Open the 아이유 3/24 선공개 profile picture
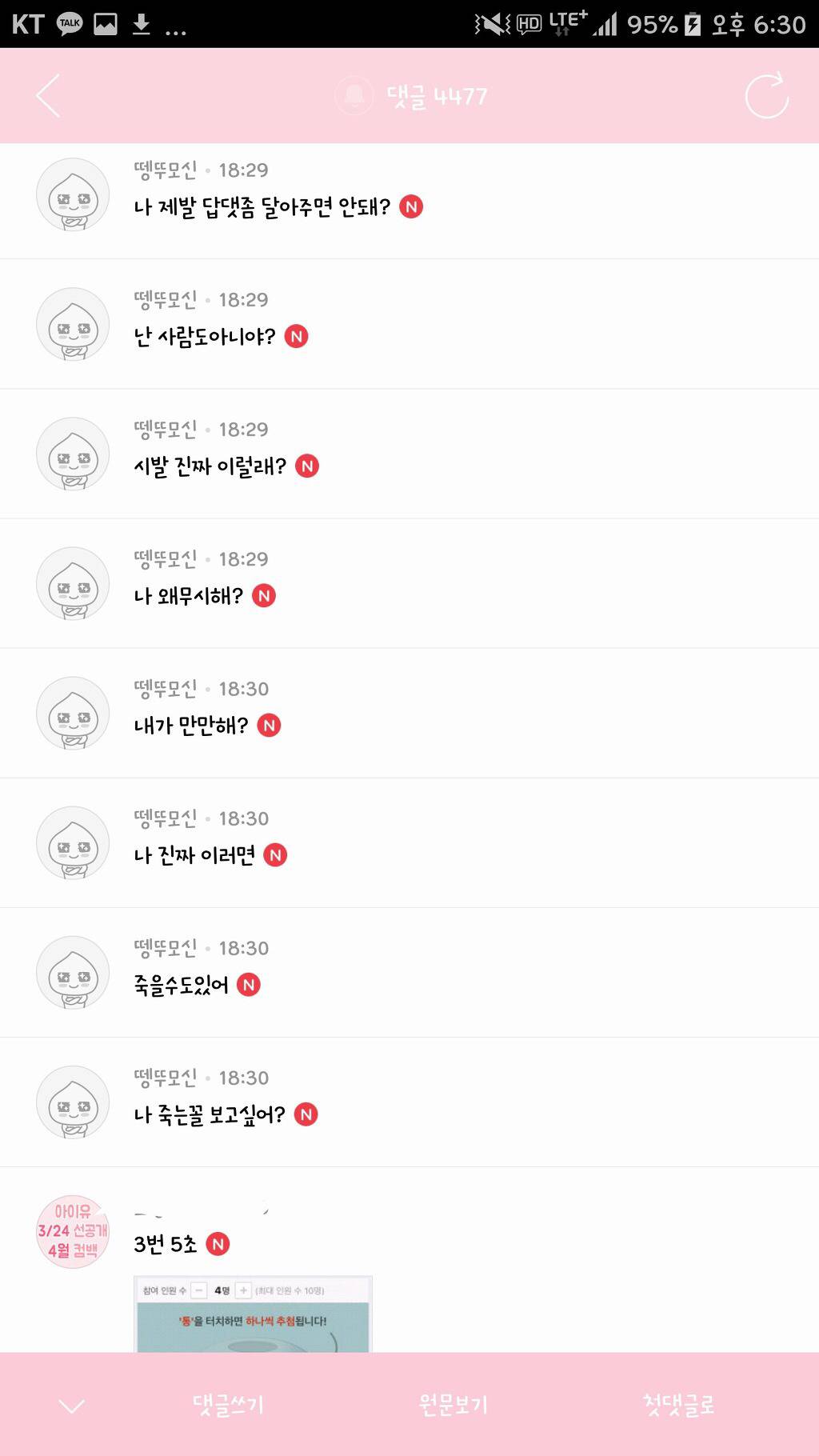 point(73,1231)
